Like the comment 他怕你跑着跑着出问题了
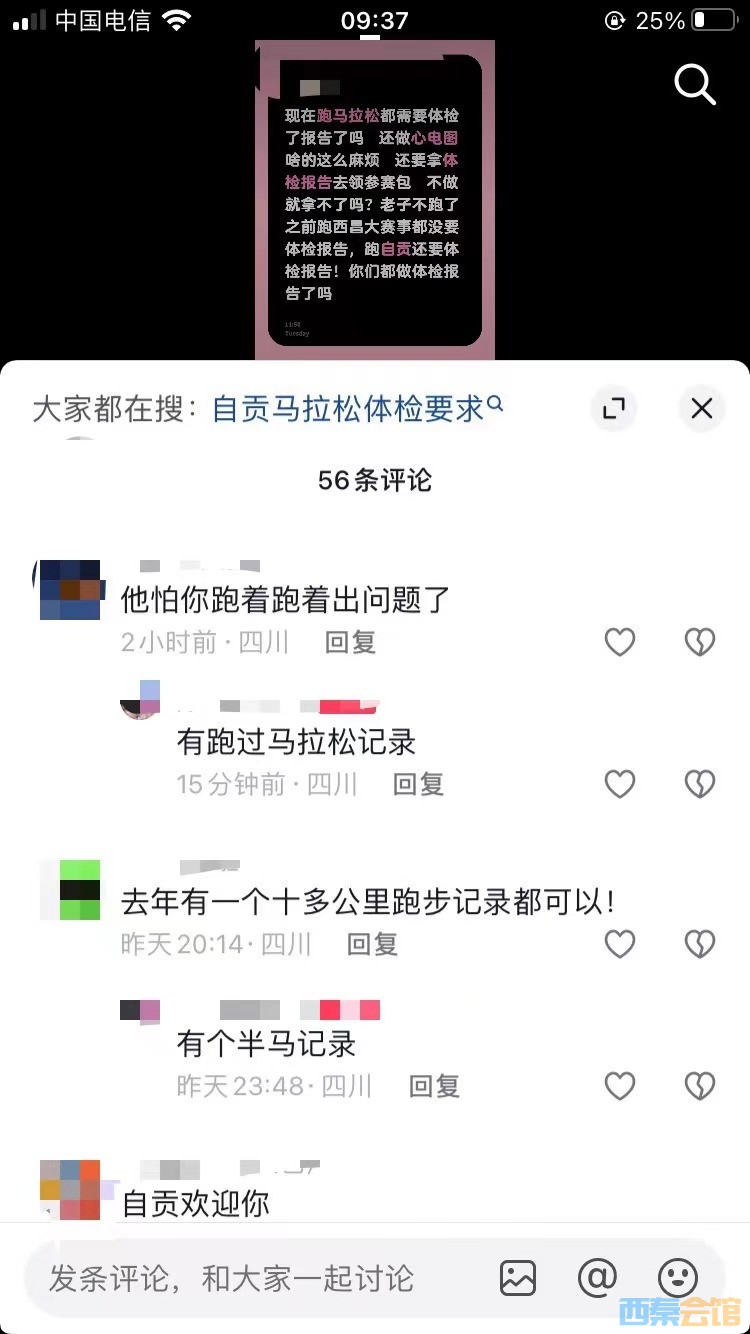This screenshot has height=1334, width=750. [x=620, y=642]
